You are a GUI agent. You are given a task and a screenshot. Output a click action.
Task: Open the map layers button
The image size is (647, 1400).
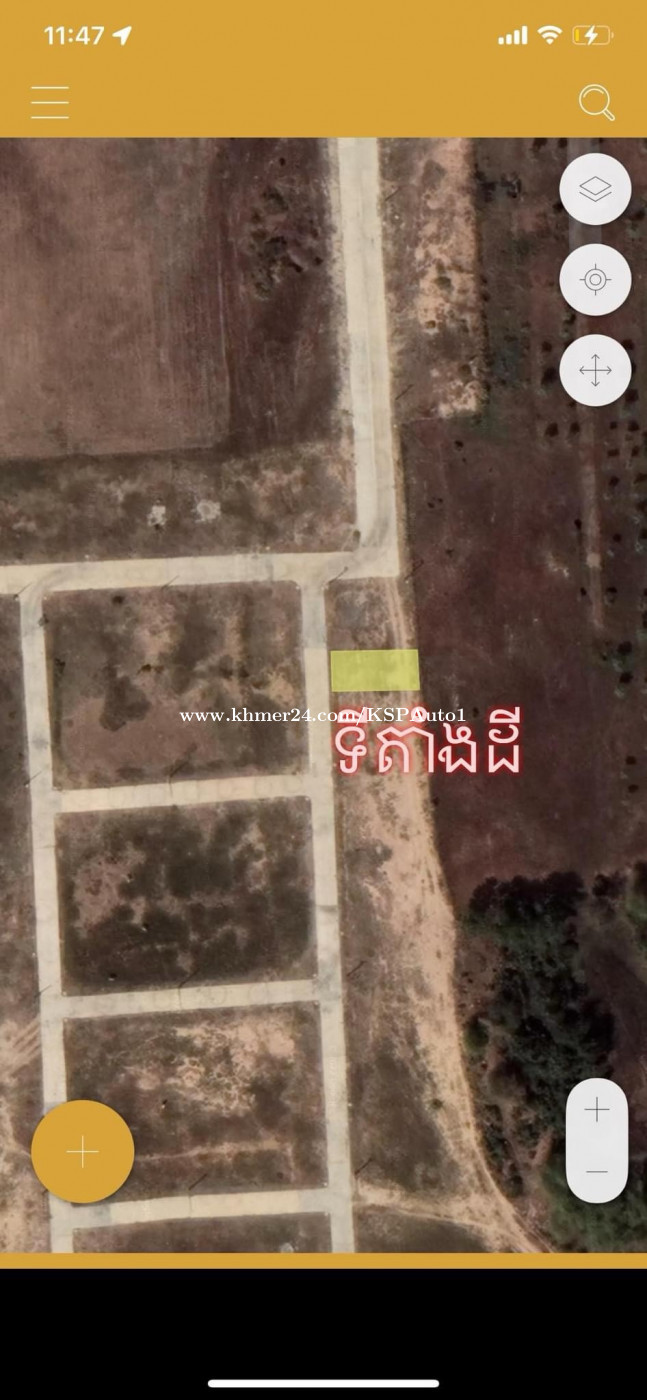coord(595,189)
